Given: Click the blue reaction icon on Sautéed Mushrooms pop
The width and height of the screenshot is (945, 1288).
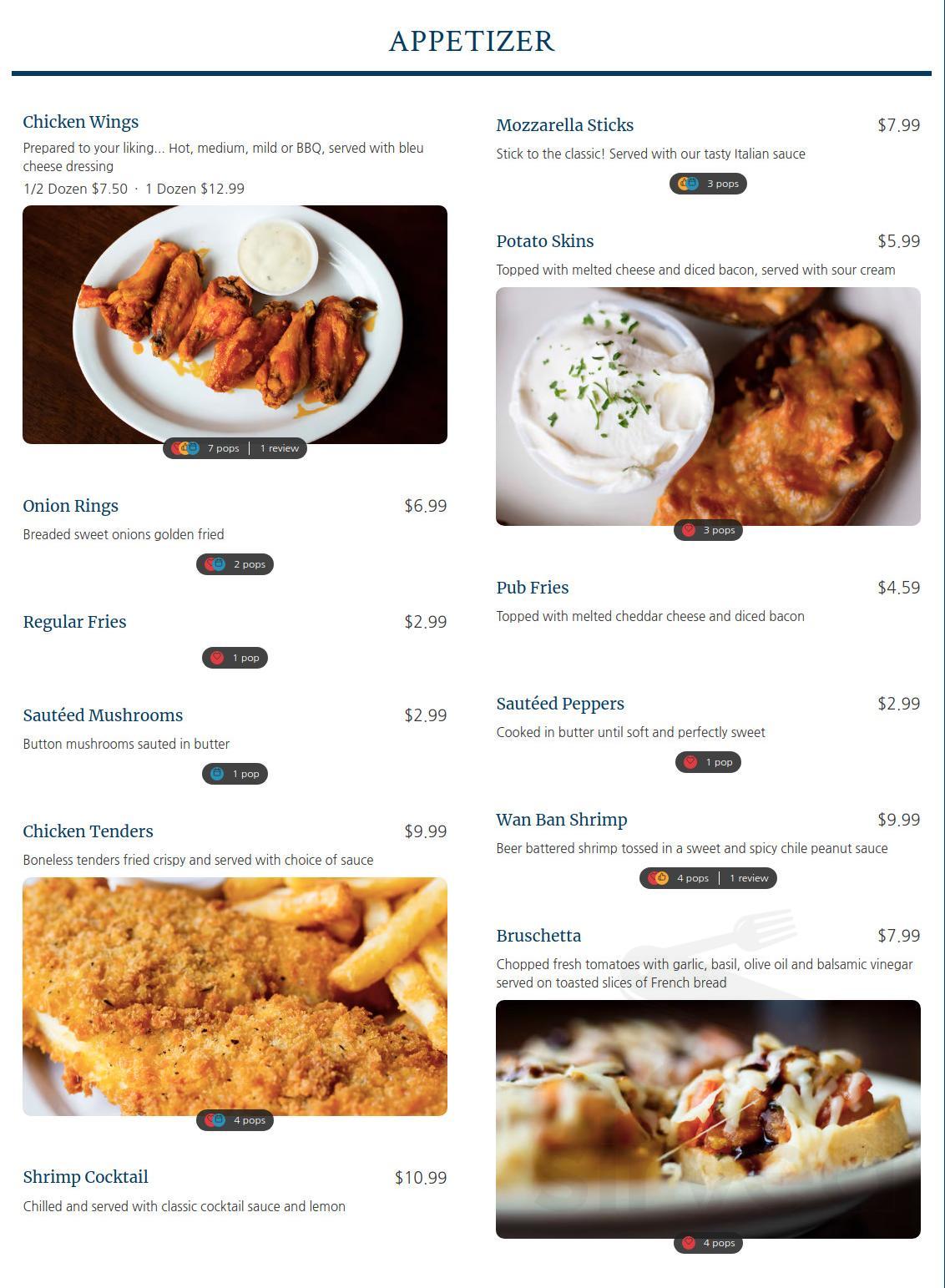Looking at the screenshot, I should coord(217,774).
